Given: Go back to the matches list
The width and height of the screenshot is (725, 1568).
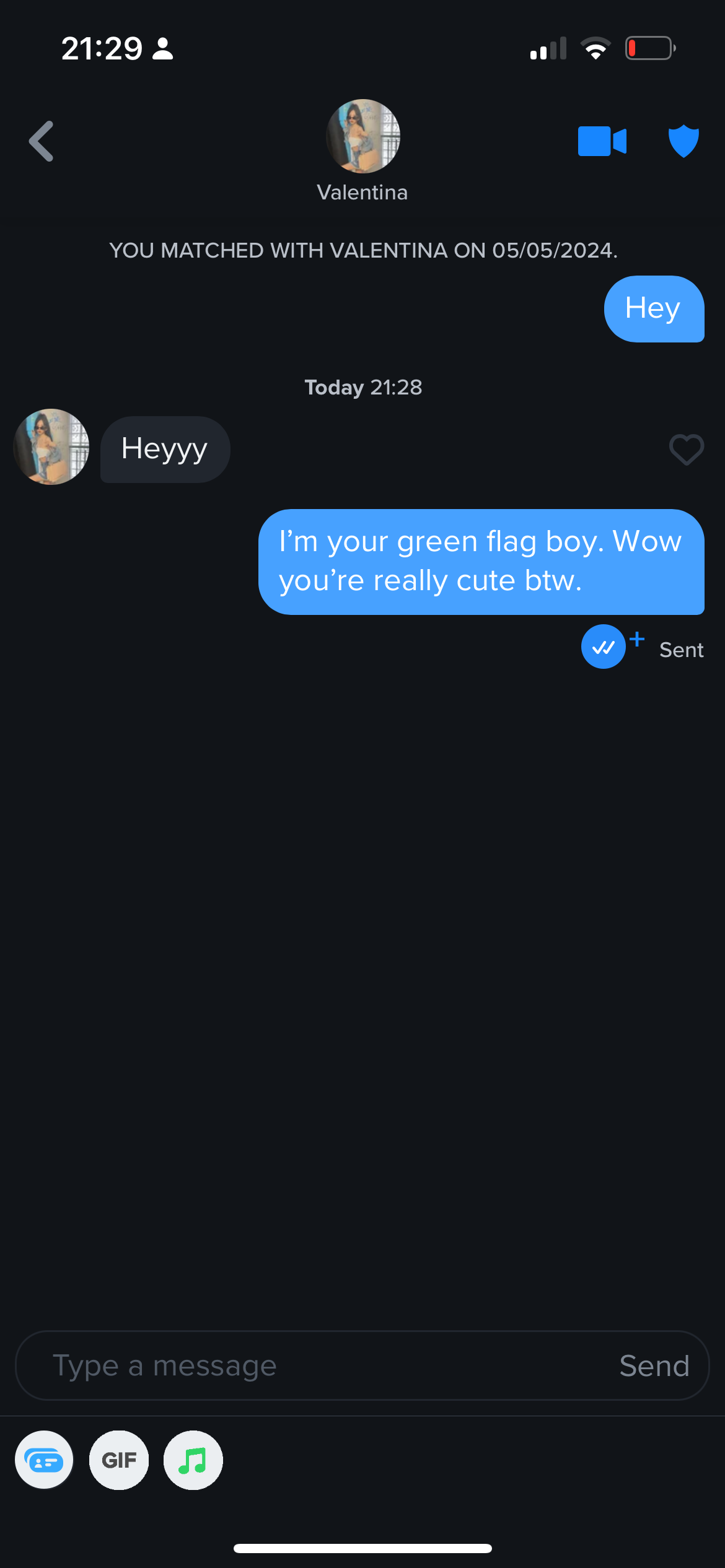Looking at the screenshot, I should click(42, 141).
